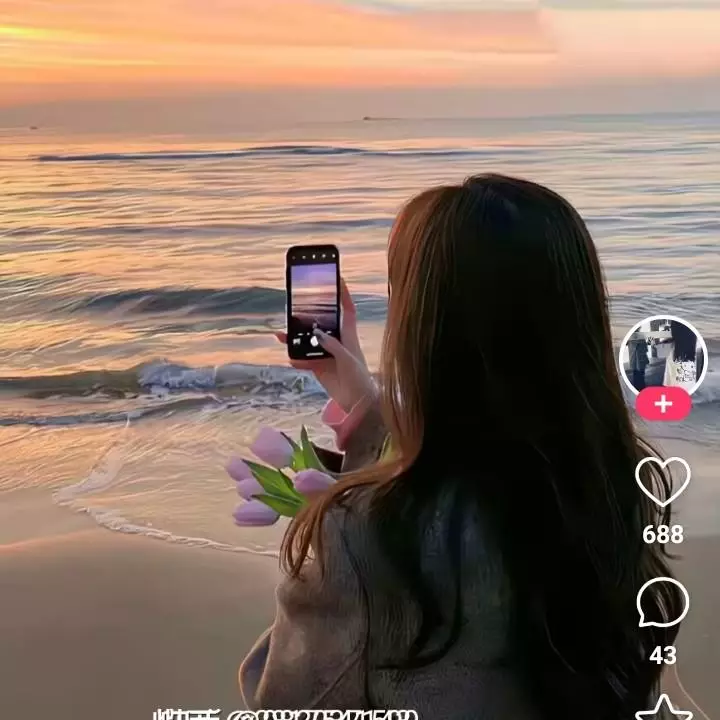The image size is (720, 720).
Task: Like this video with the heart
Action: 663,481
